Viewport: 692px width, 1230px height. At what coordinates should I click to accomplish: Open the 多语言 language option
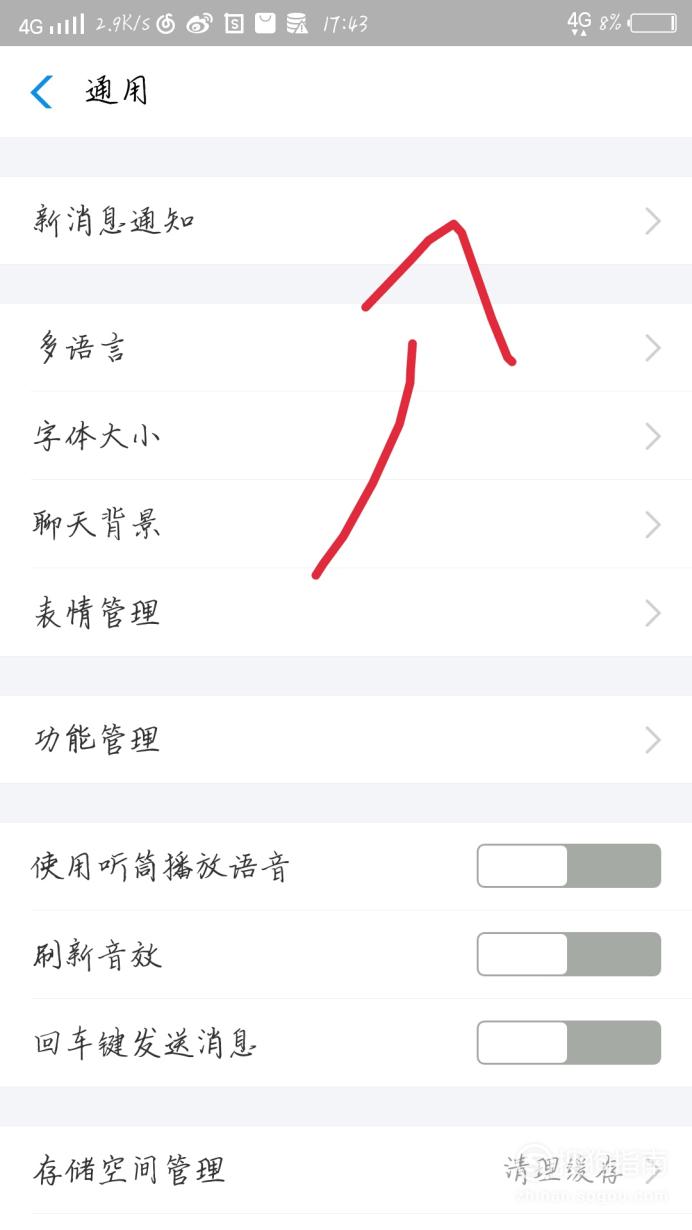(346, 348)
